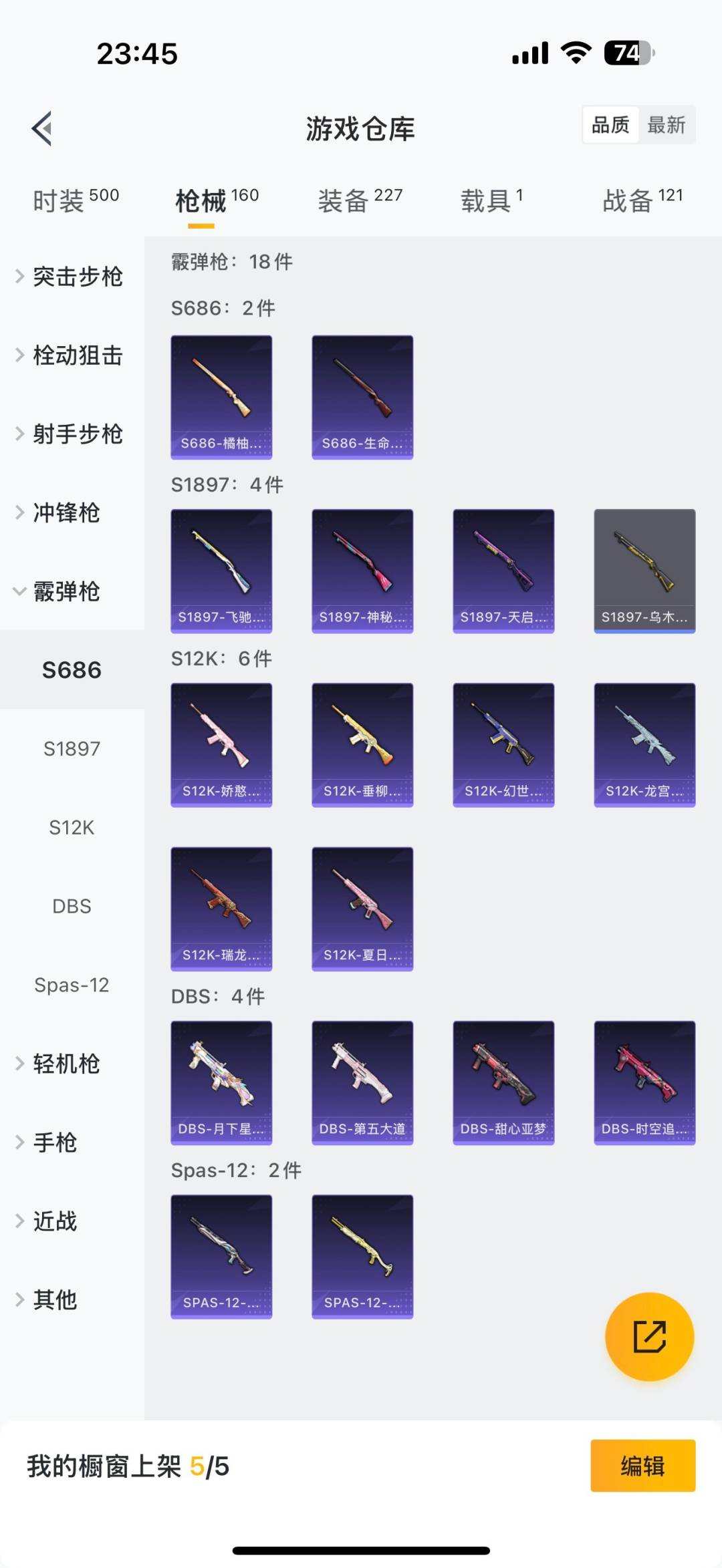Open the S686-橘柚 skin tile
722x1568 pixels.
(221, 398)
